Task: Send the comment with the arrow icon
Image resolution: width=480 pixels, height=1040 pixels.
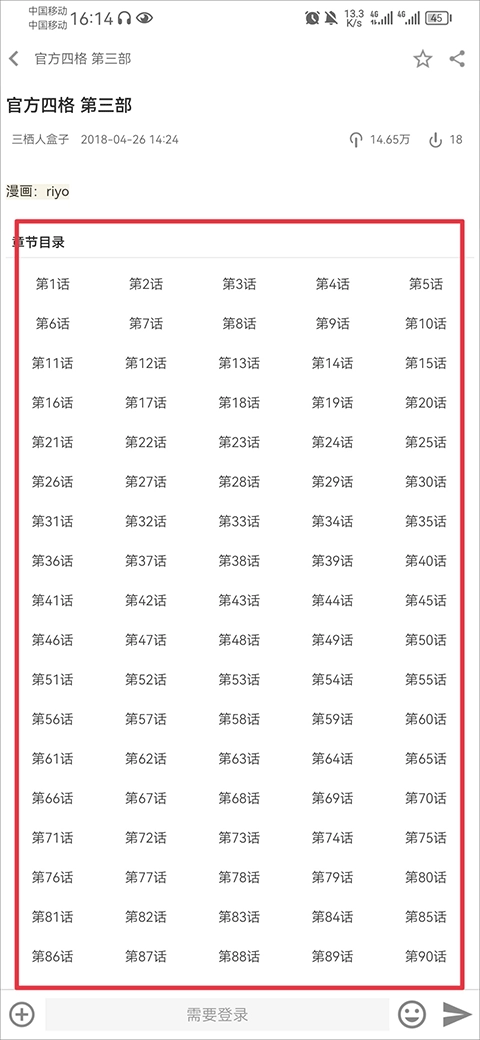Action: point(457,1014)
